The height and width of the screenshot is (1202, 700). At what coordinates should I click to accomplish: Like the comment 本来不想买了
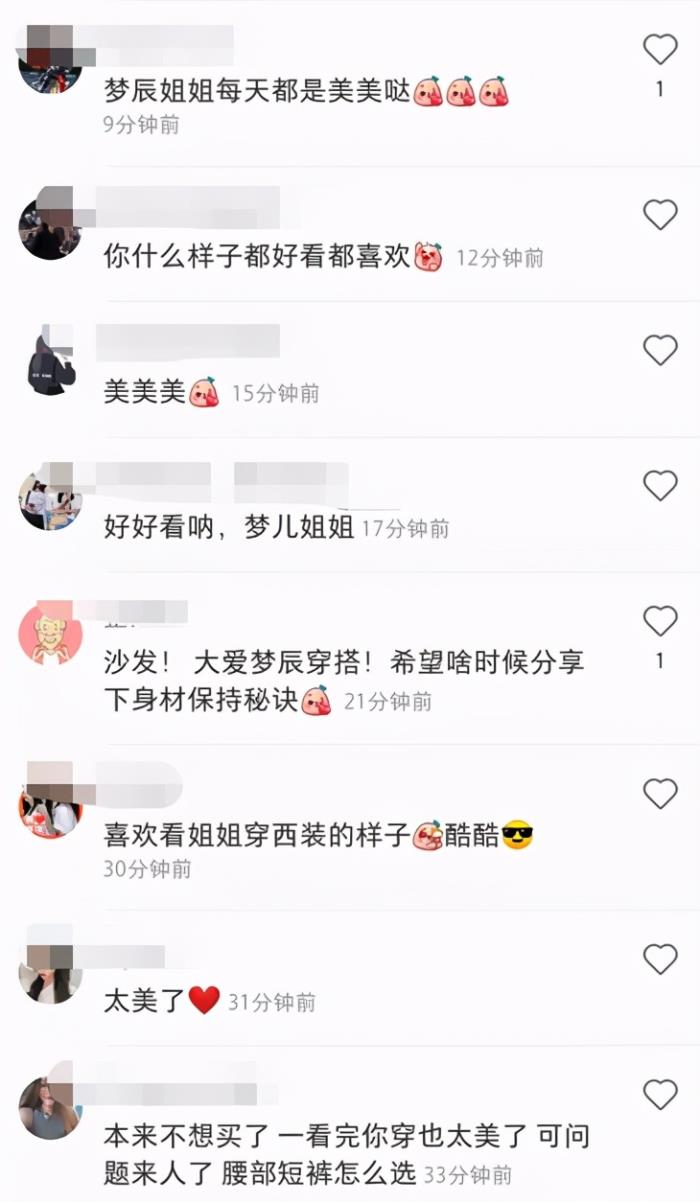(660, 1095)
